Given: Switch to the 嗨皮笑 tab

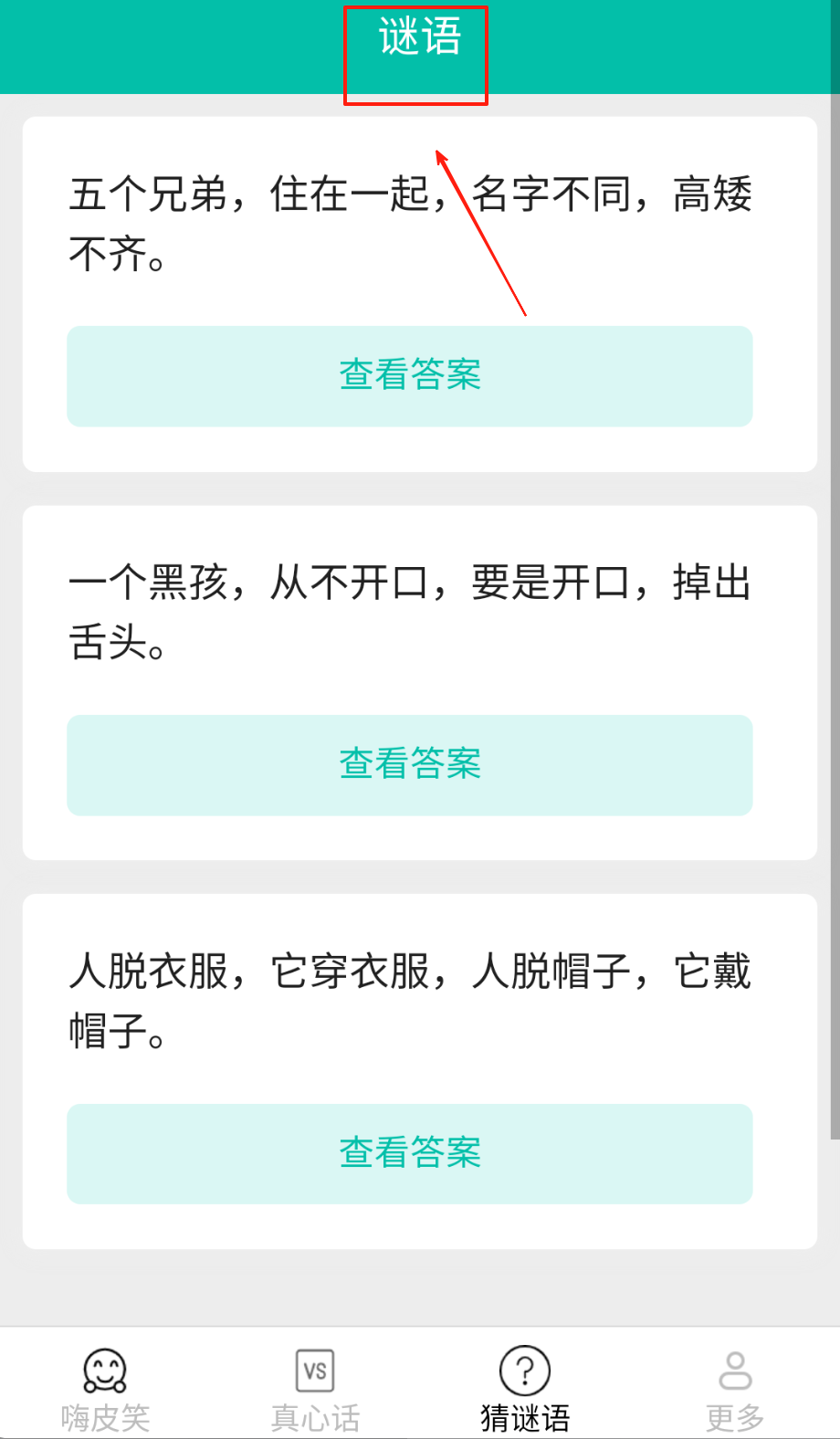Looking at the screenshot, I should click(105, 1388).
